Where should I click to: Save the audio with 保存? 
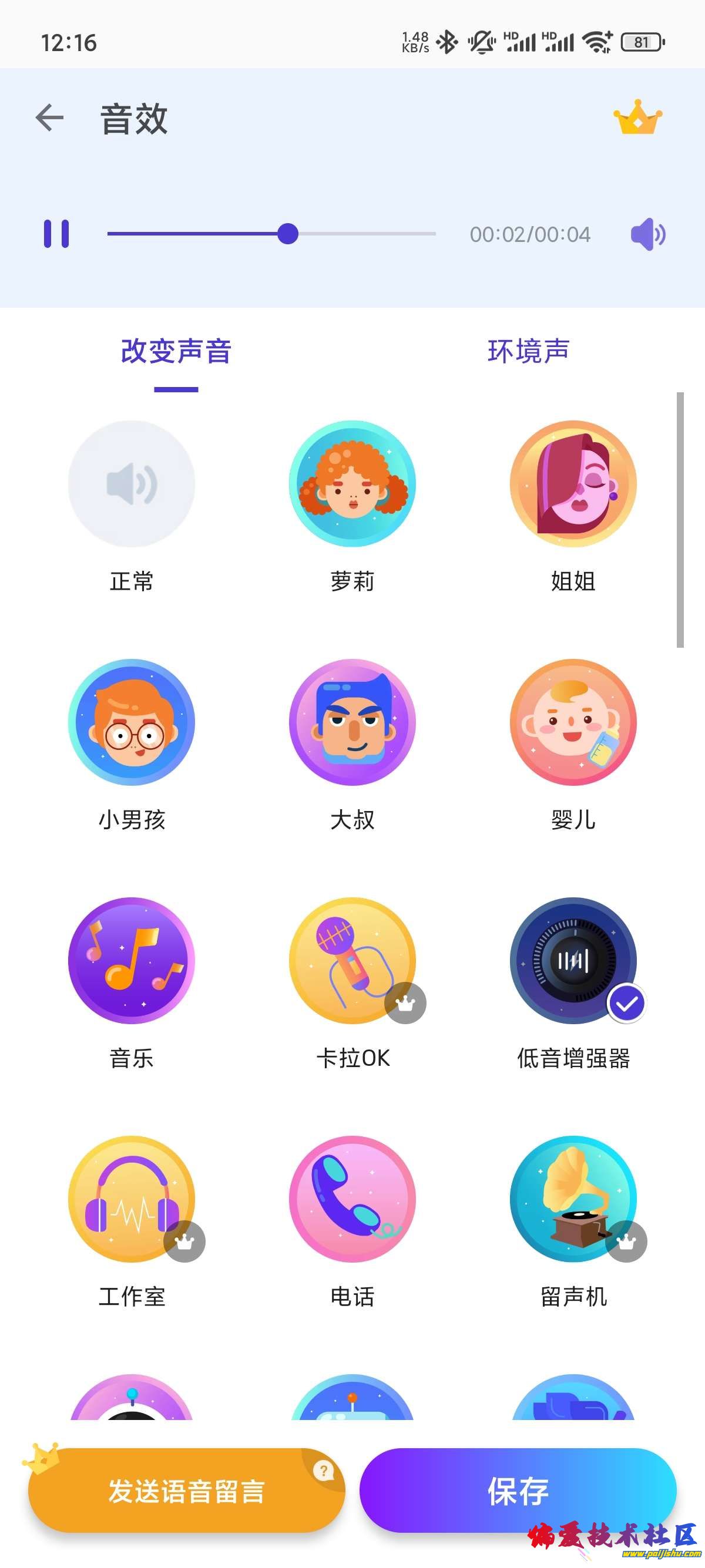(x=518, y=1490)
